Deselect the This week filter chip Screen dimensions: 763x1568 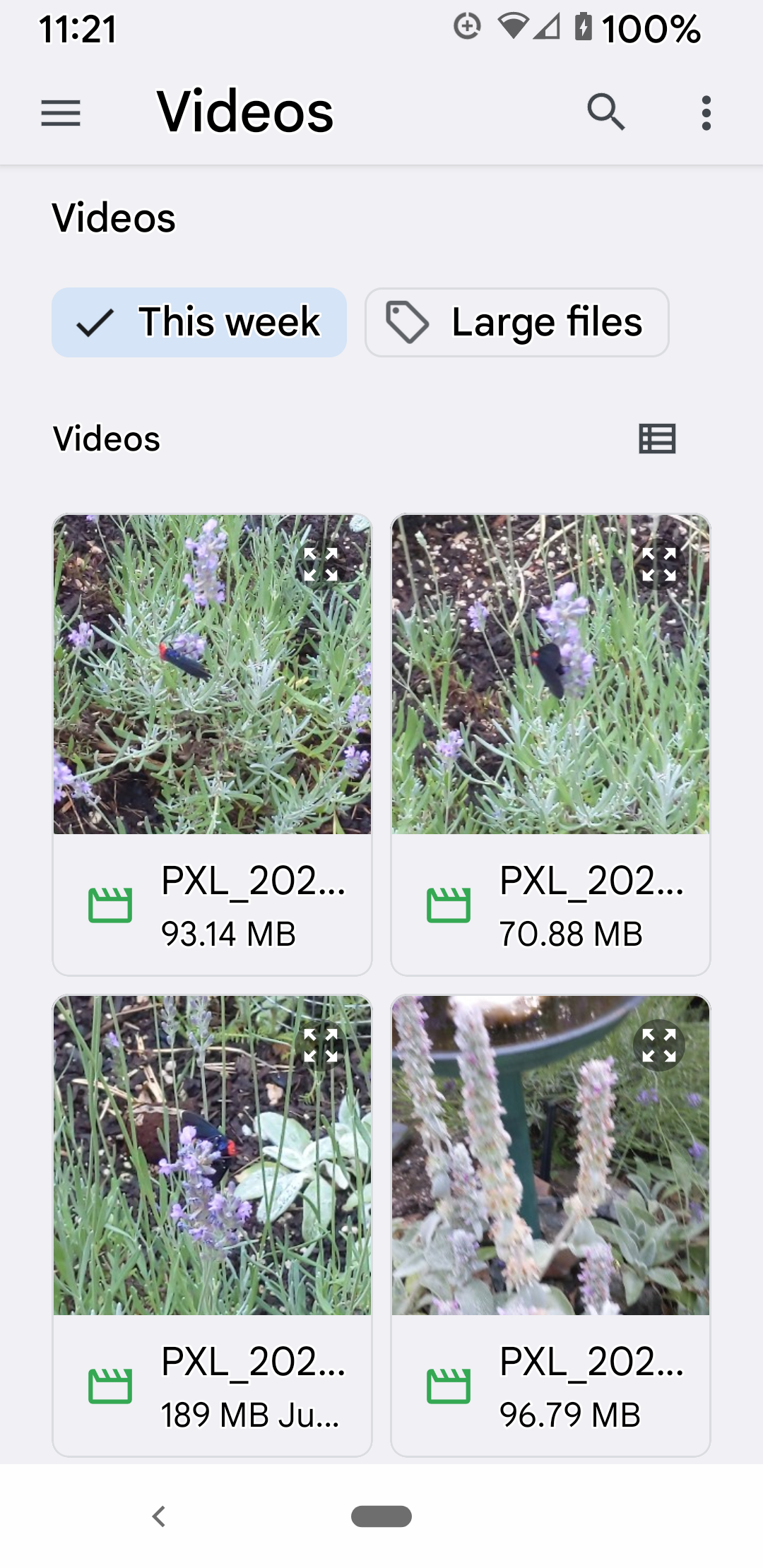199,322
